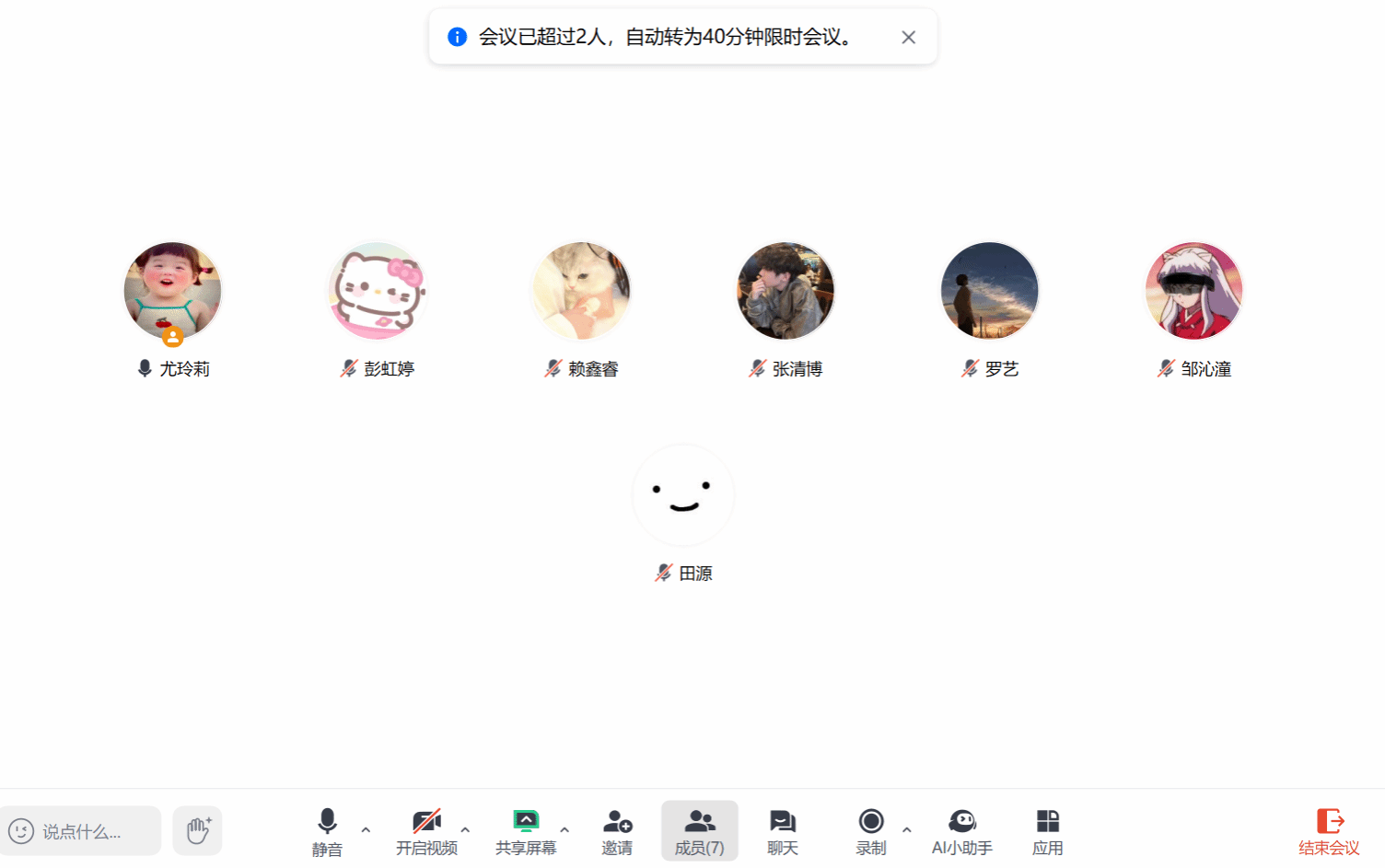Select participant 尤玲莉's avatar
The image size is (1385, 868).
pyautogui.click(x=173, y=291)
